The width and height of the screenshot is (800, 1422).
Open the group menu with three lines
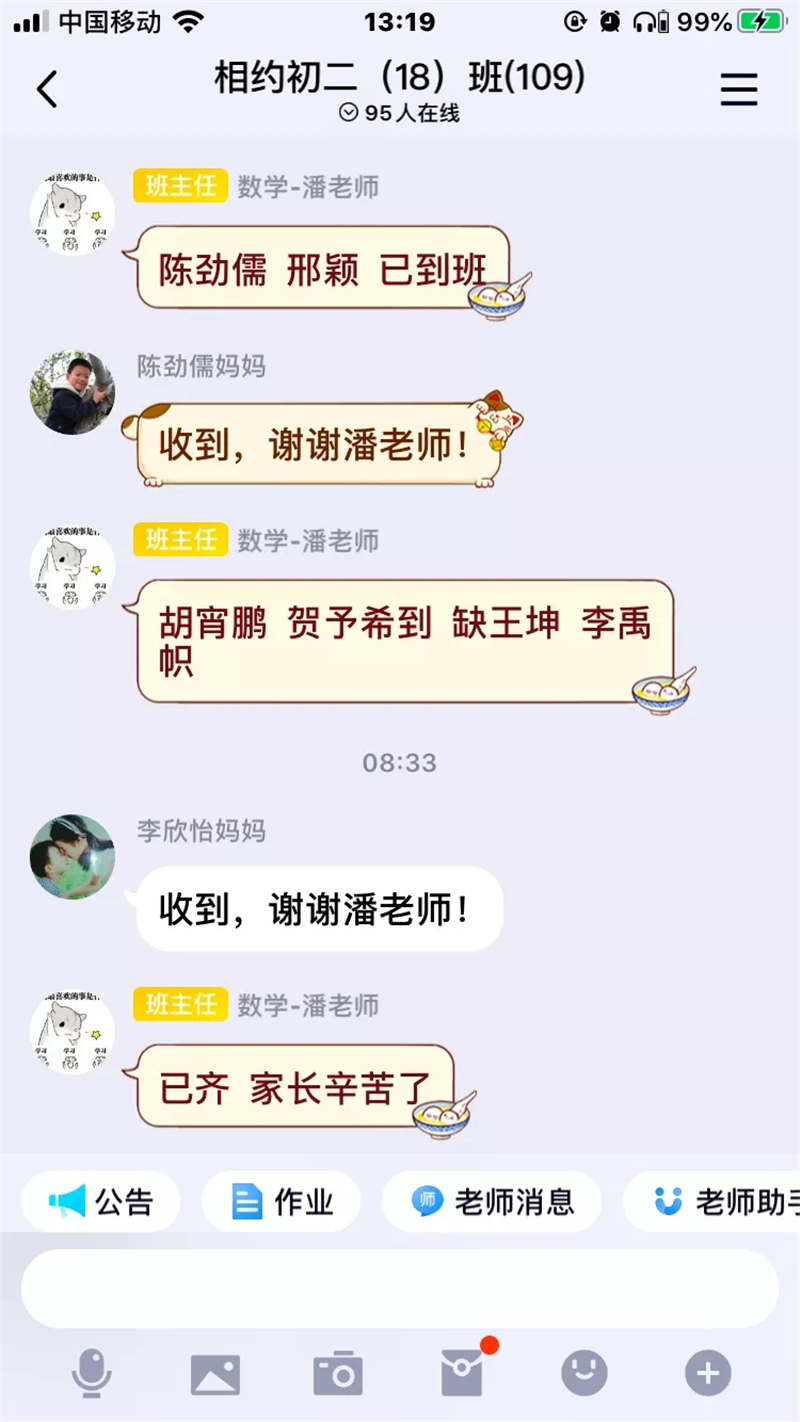[739, 90]
